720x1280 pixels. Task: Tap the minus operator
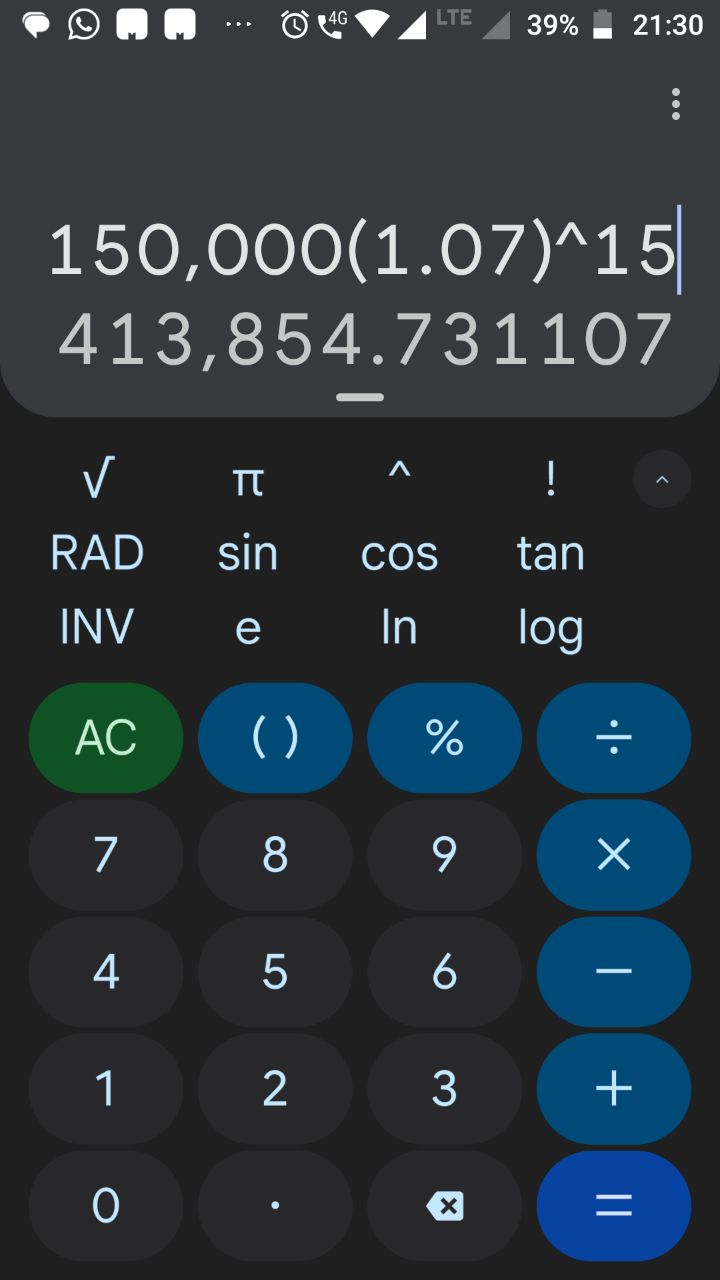tap(613, 972)
